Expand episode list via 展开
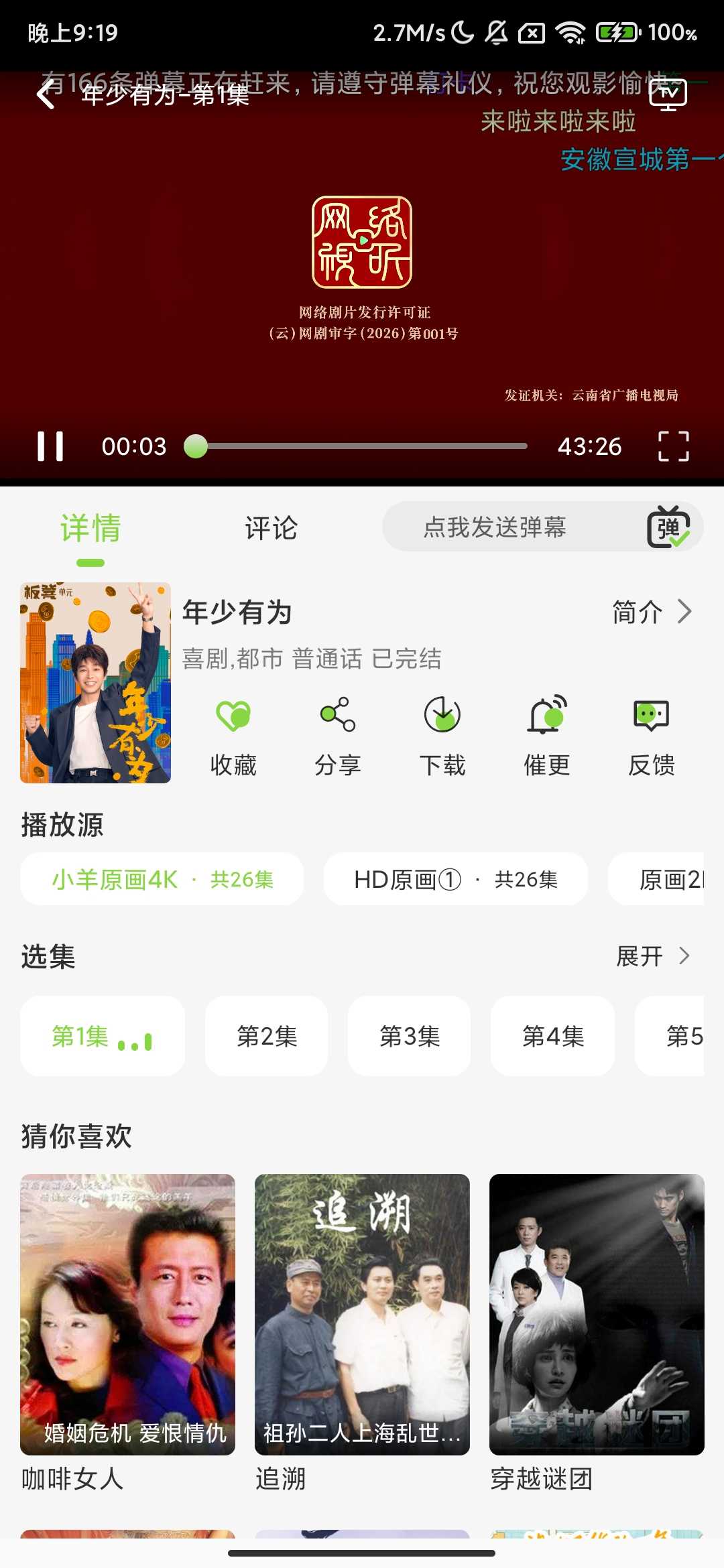Screen dimensions: 724x1568 coord(652,957)
